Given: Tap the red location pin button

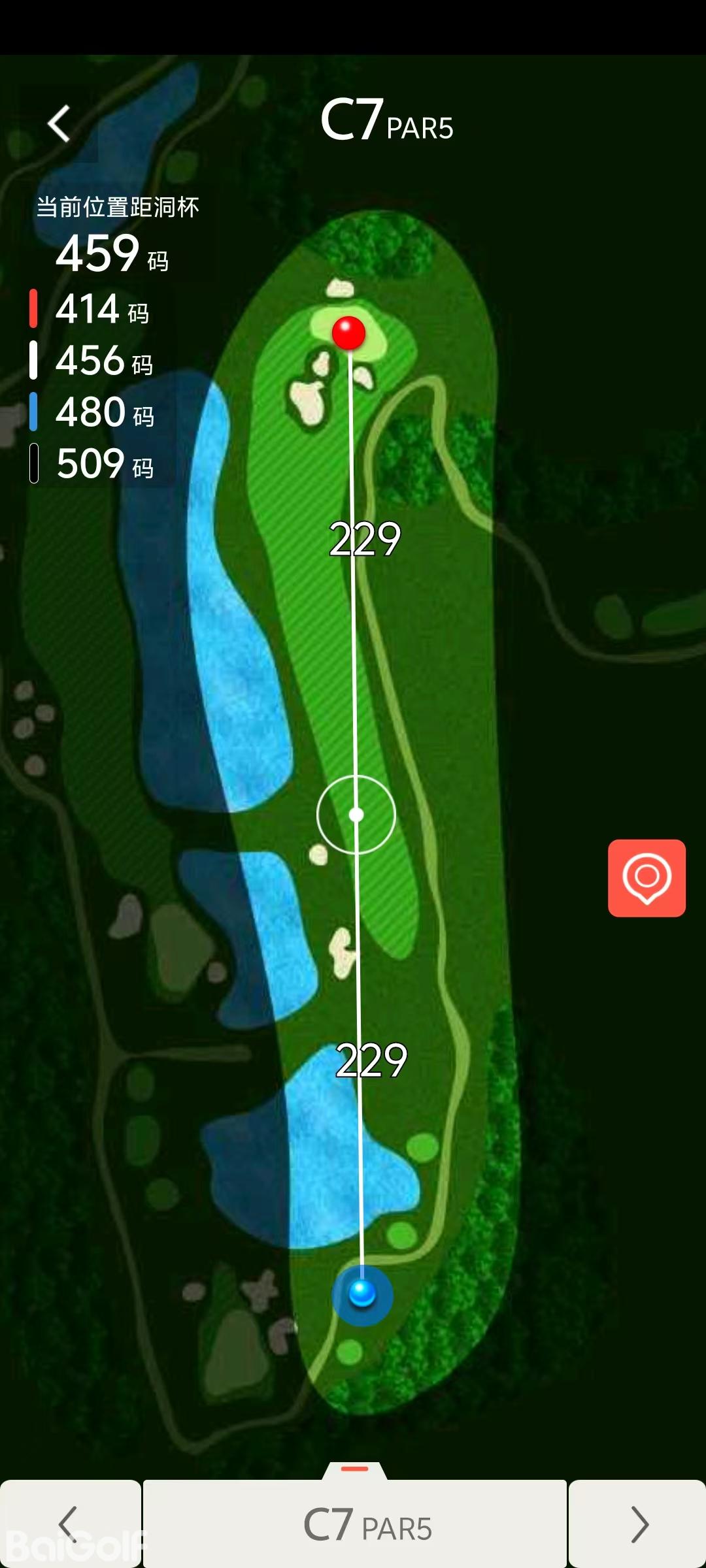Looking at the screenshot, I should tap(647, 877).
